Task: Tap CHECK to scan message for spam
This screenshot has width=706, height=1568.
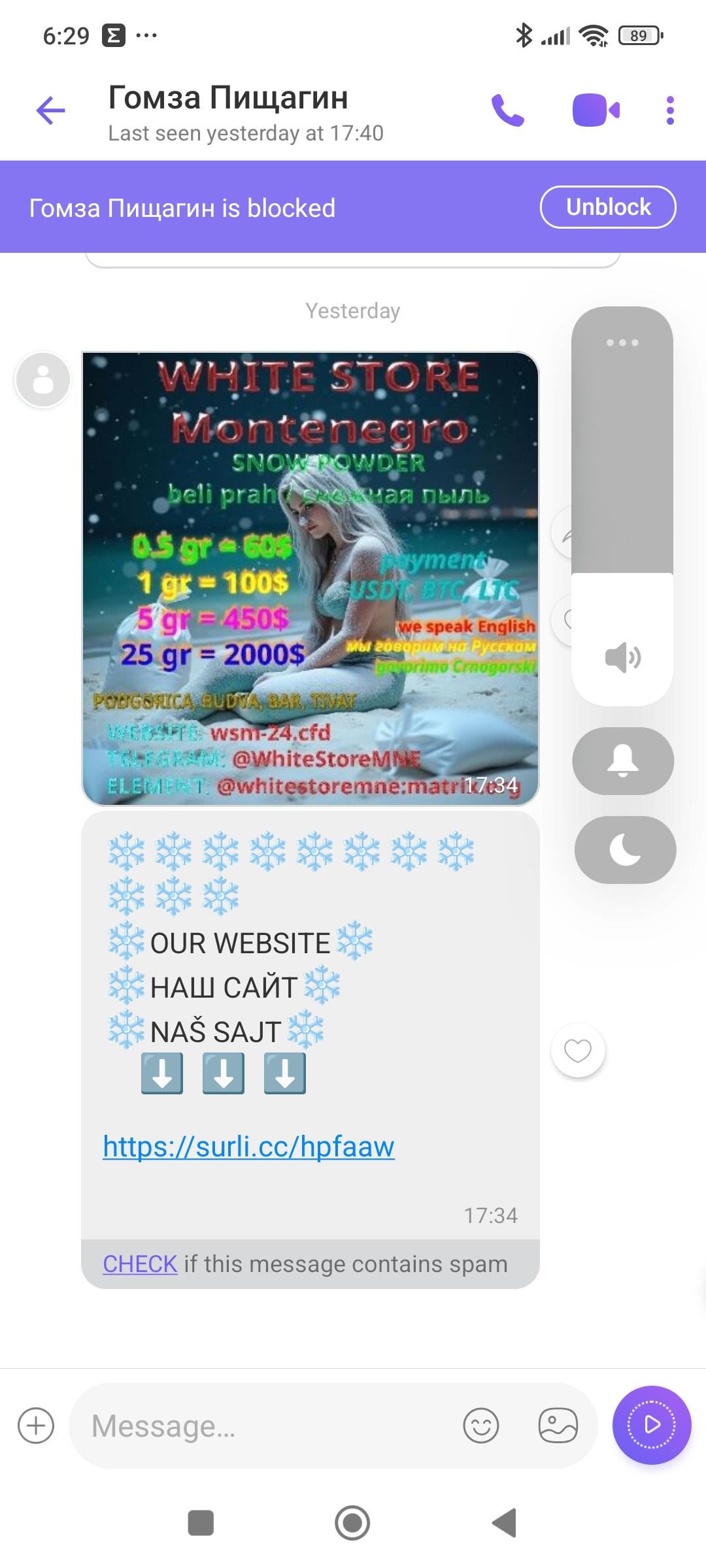Action: [140, 1264]
